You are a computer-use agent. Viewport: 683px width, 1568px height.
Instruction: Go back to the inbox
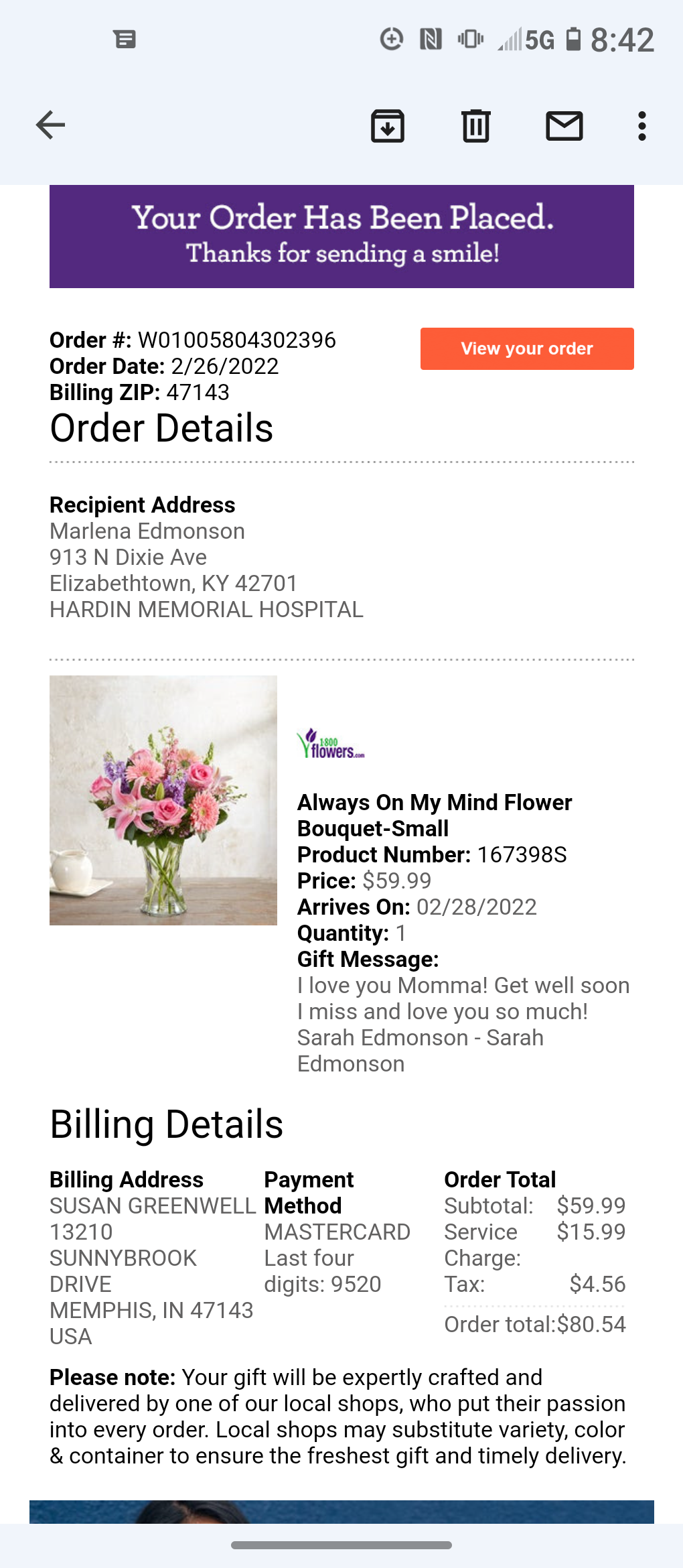point(50,125)
